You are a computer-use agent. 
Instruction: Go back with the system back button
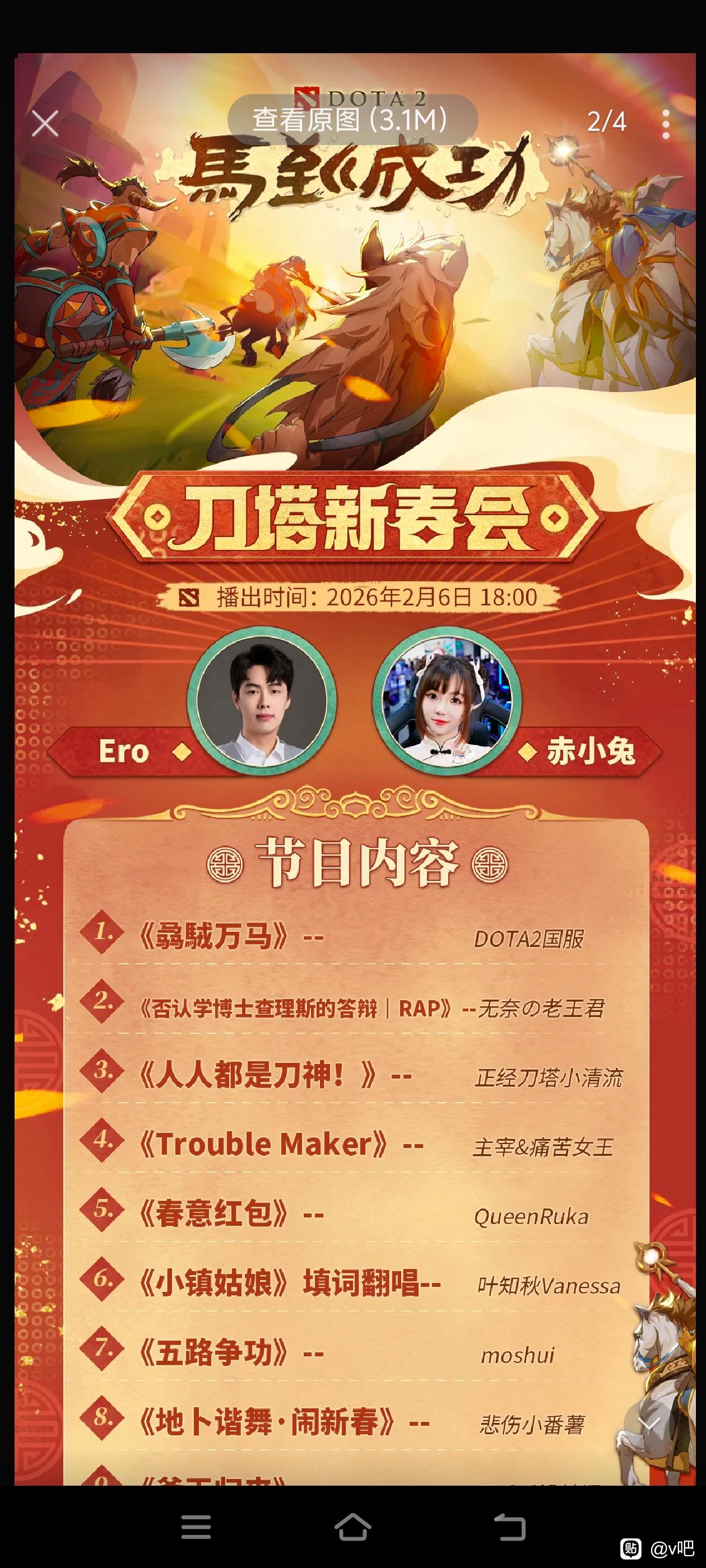[509, 1527]
